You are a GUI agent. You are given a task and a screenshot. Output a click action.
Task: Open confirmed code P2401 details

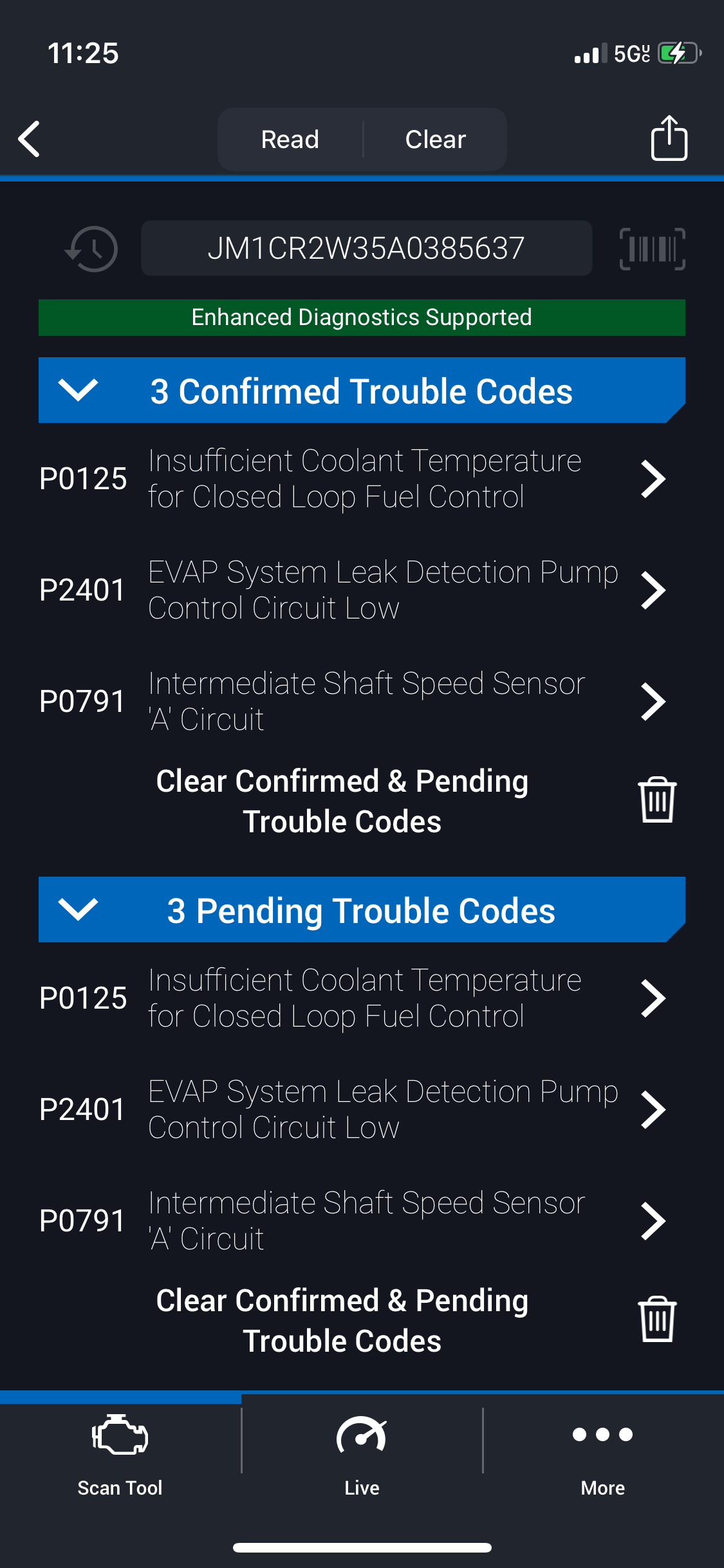click(x=362, y=590)
